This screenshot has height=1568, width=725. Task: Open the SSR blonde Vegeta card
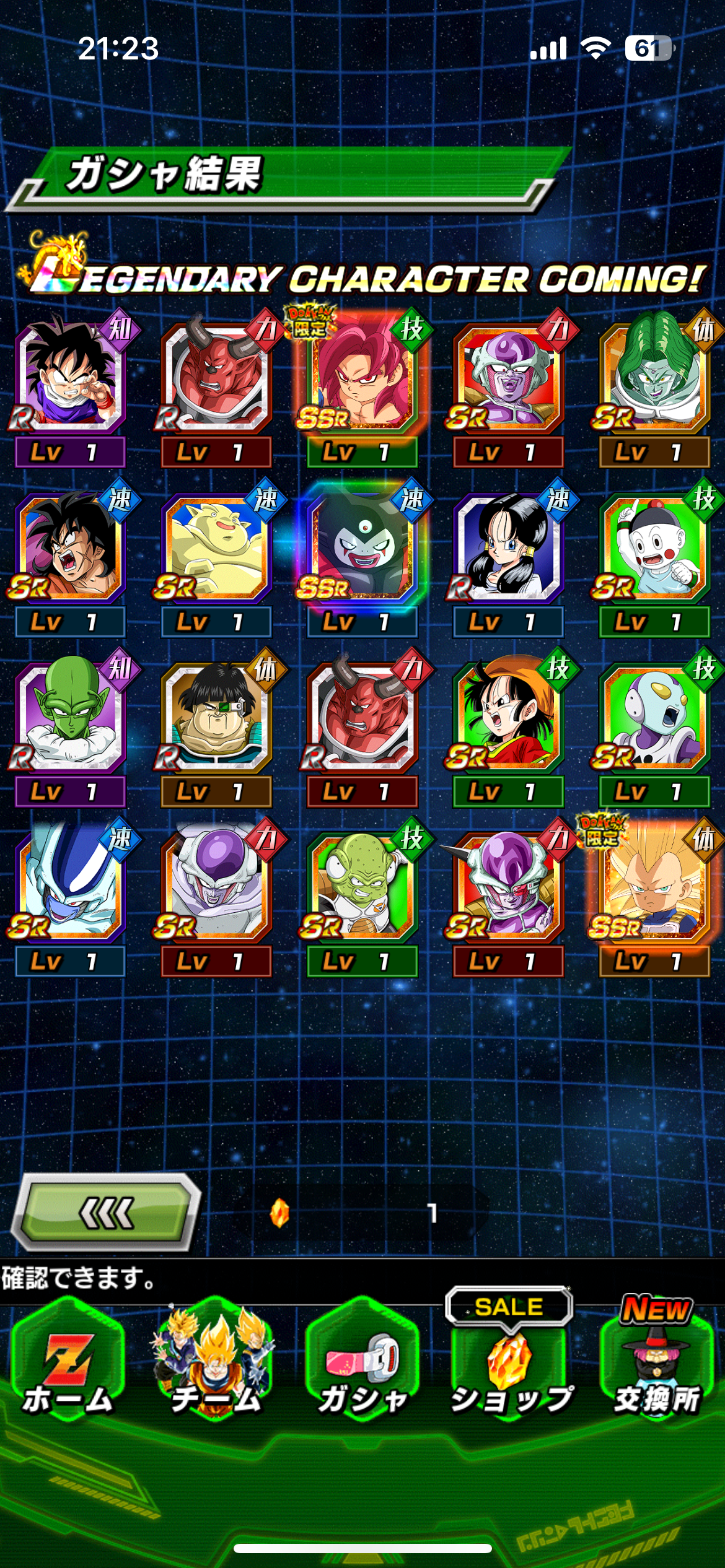(654, 887)
